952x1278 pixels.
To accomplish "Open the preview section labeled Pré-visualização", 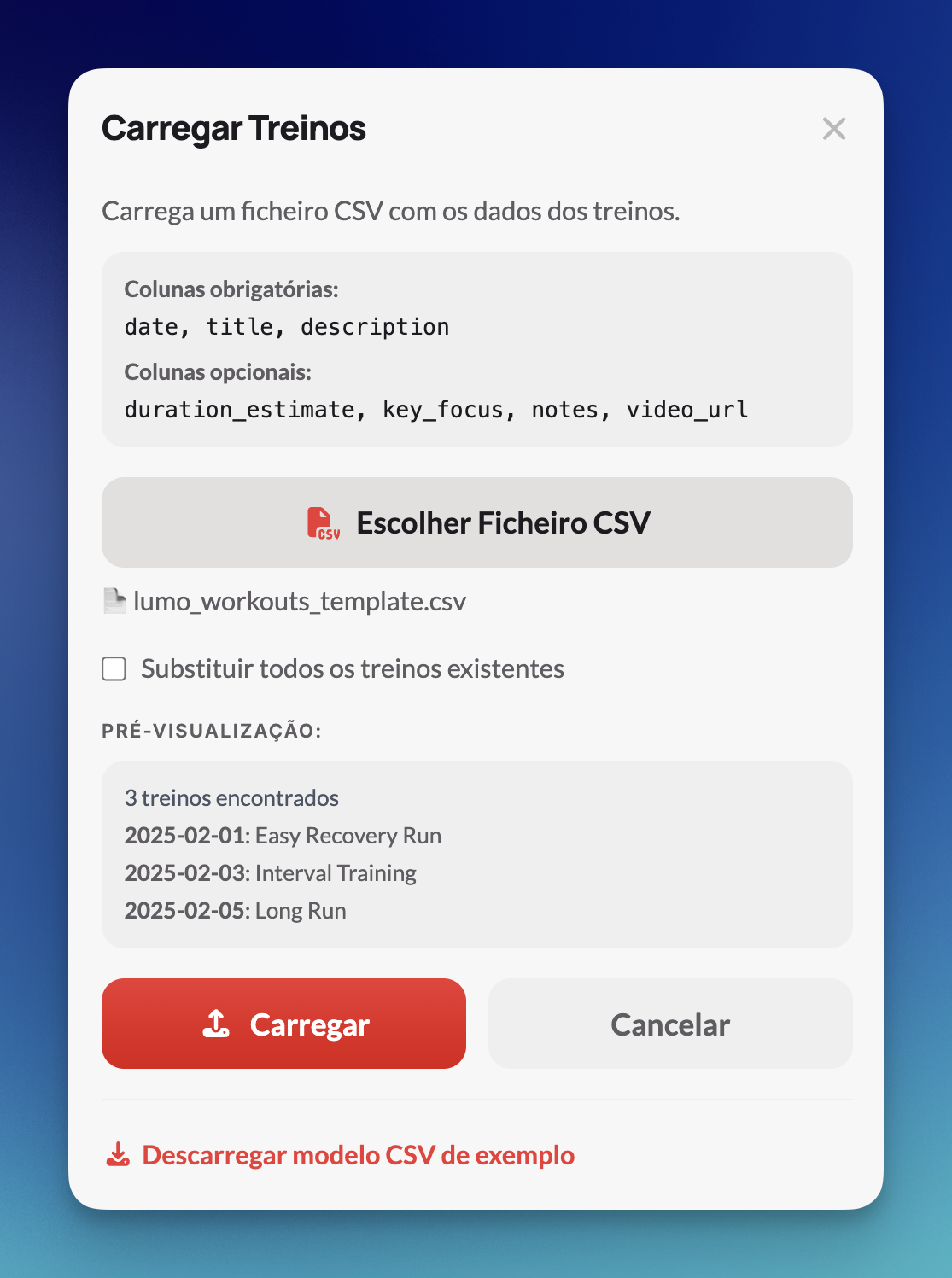I will [x=211, y=731].
